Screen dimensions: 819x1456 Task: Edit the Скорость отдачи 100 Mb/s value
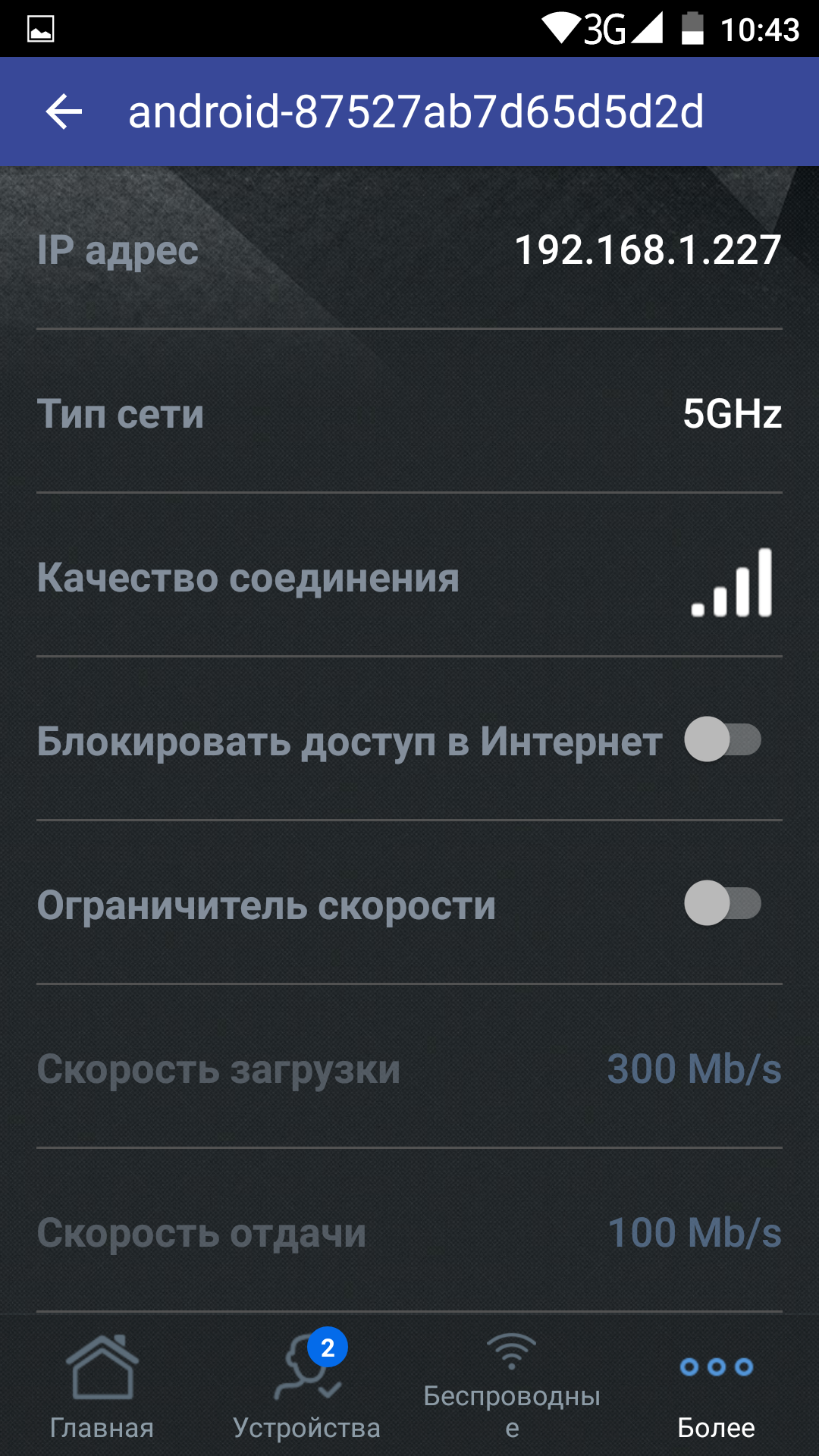694,1233
